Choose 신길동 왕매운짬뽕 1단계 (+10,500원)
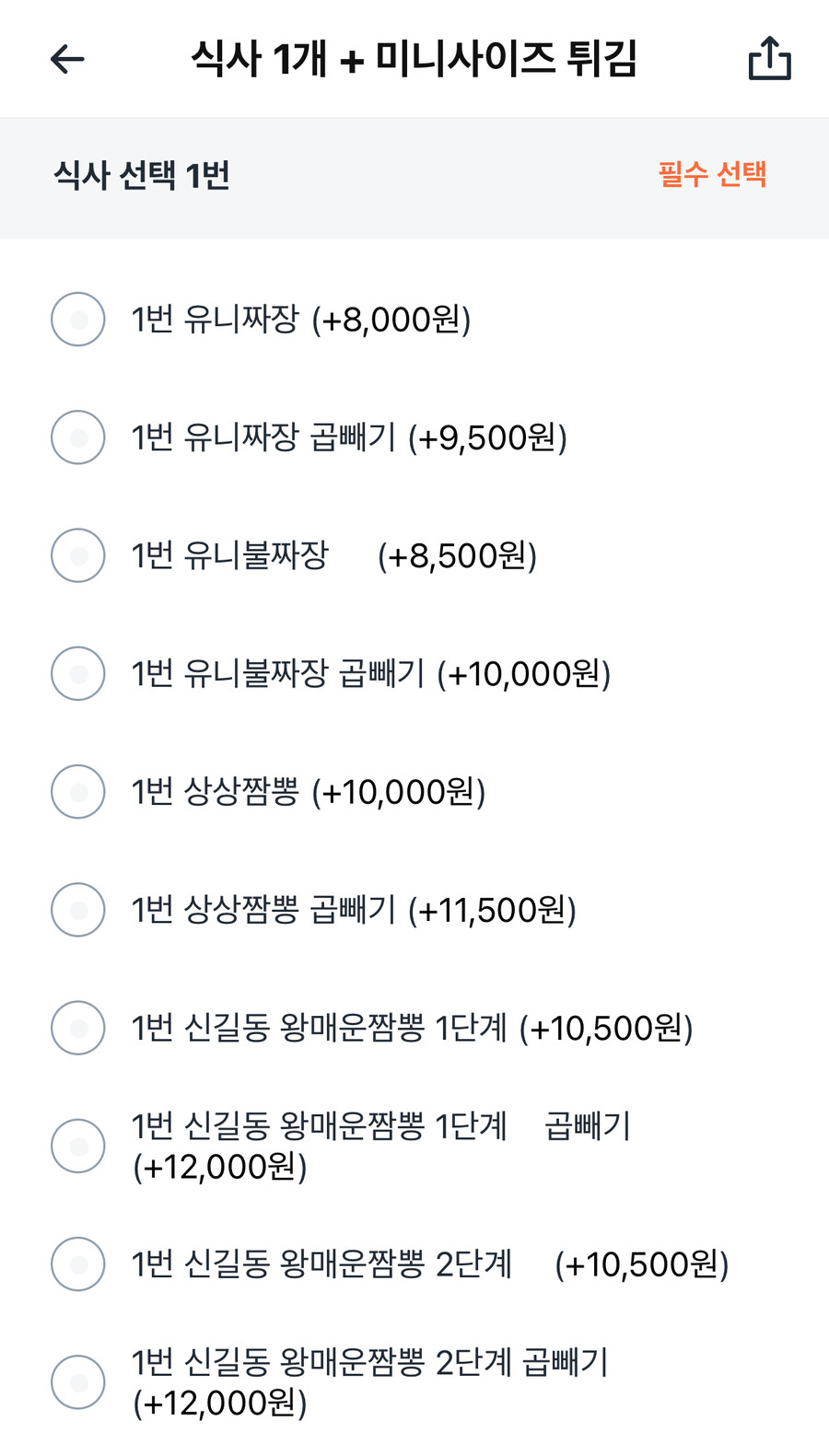The width and height of the screenshot is (829, 1456). (77, 1029)
